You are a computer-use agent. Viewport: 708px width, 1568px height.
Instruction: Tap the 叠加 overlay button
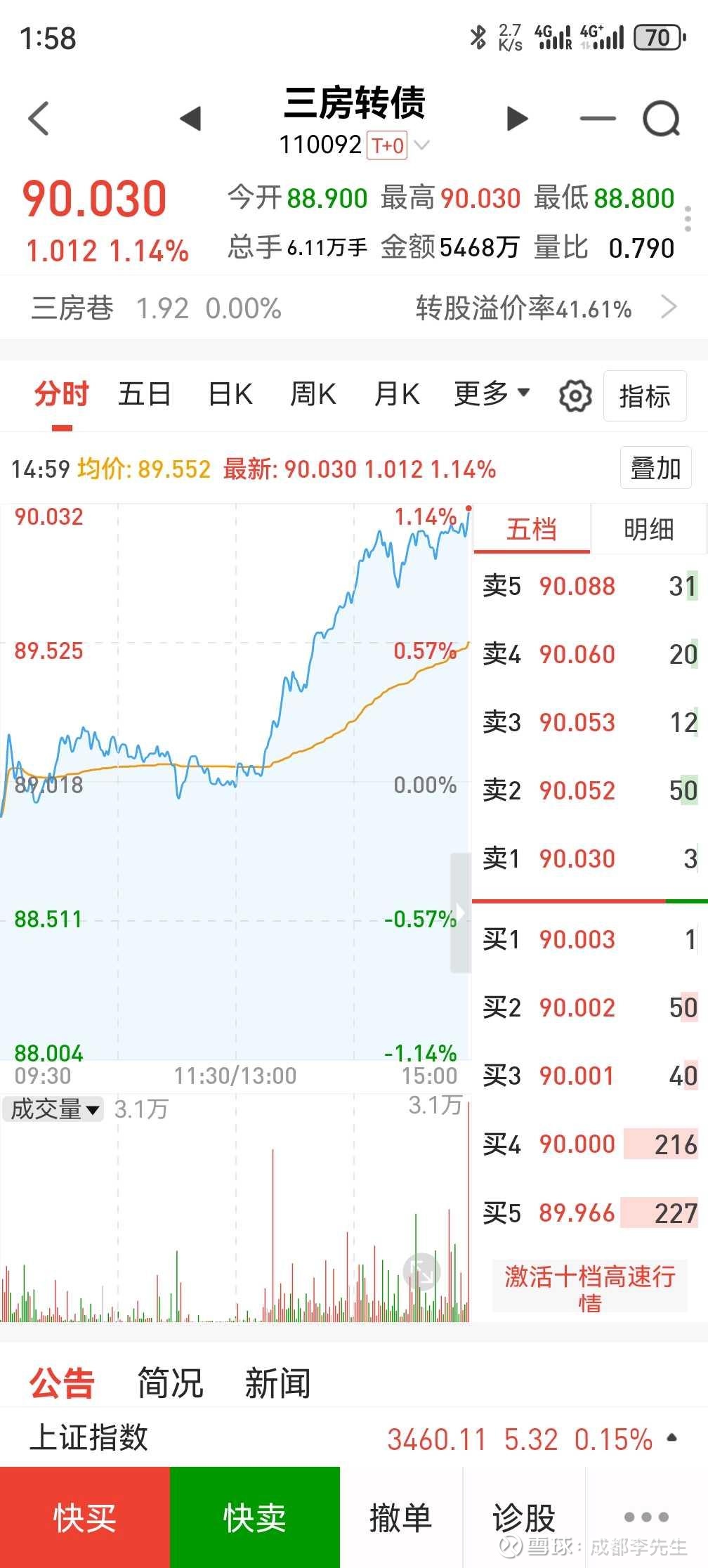[x=655, y=468]
